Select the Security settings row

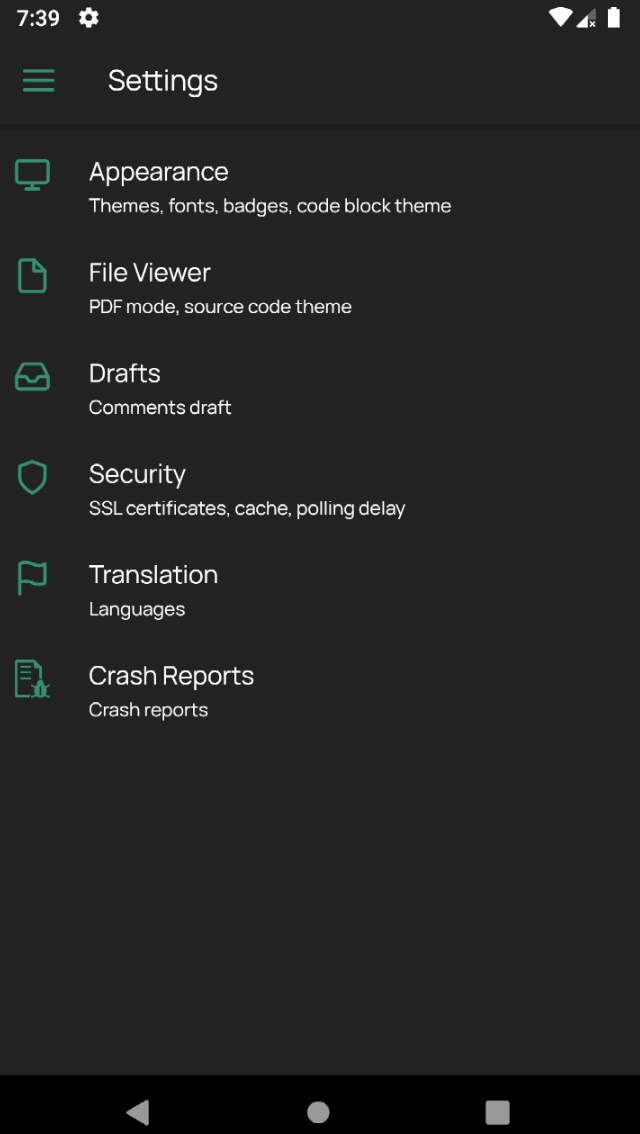pyautogui.click(x=320, y=490)
